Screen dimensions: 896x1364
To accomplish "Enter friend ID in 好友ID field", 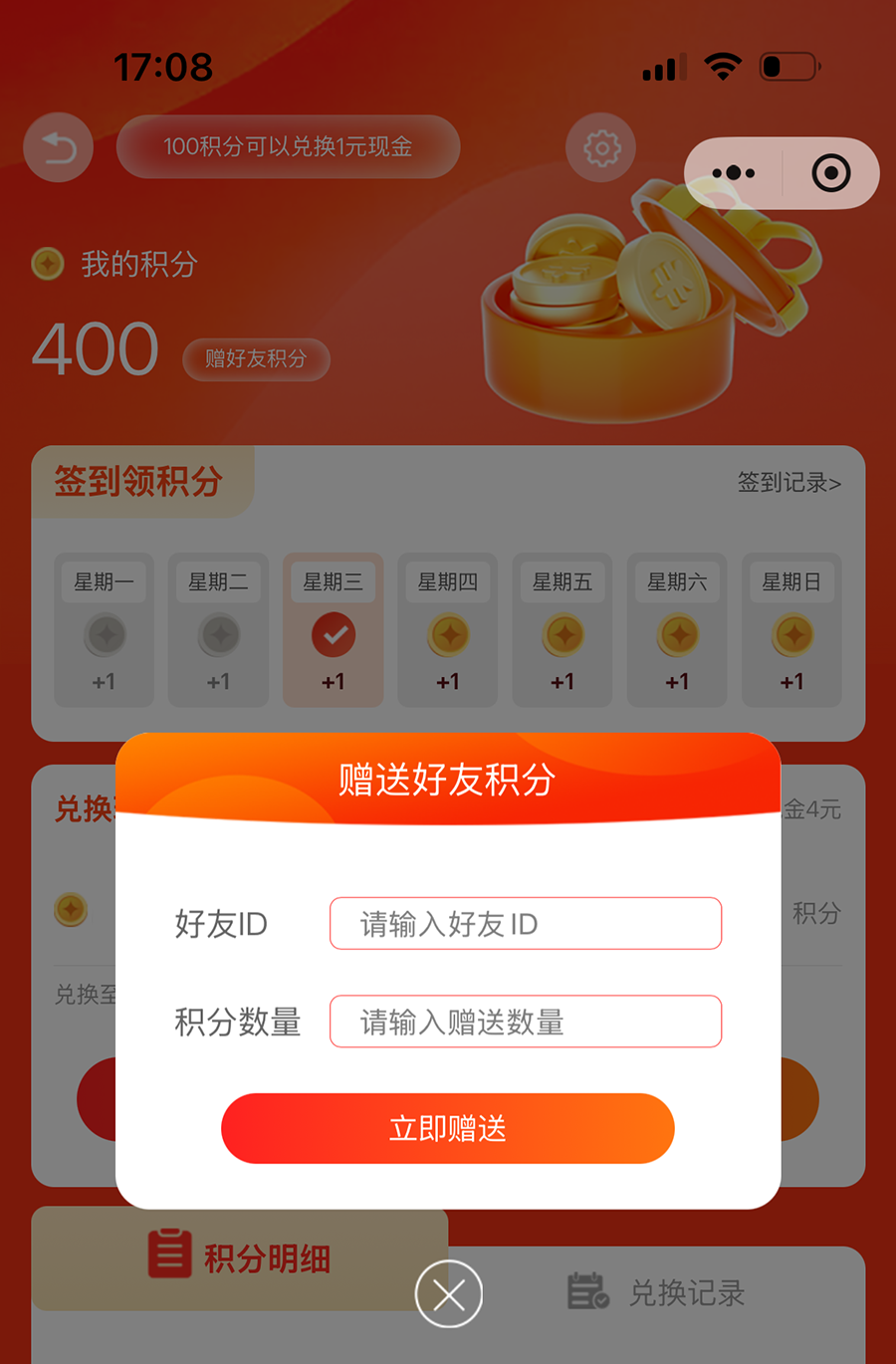I will tap(526, 924).
